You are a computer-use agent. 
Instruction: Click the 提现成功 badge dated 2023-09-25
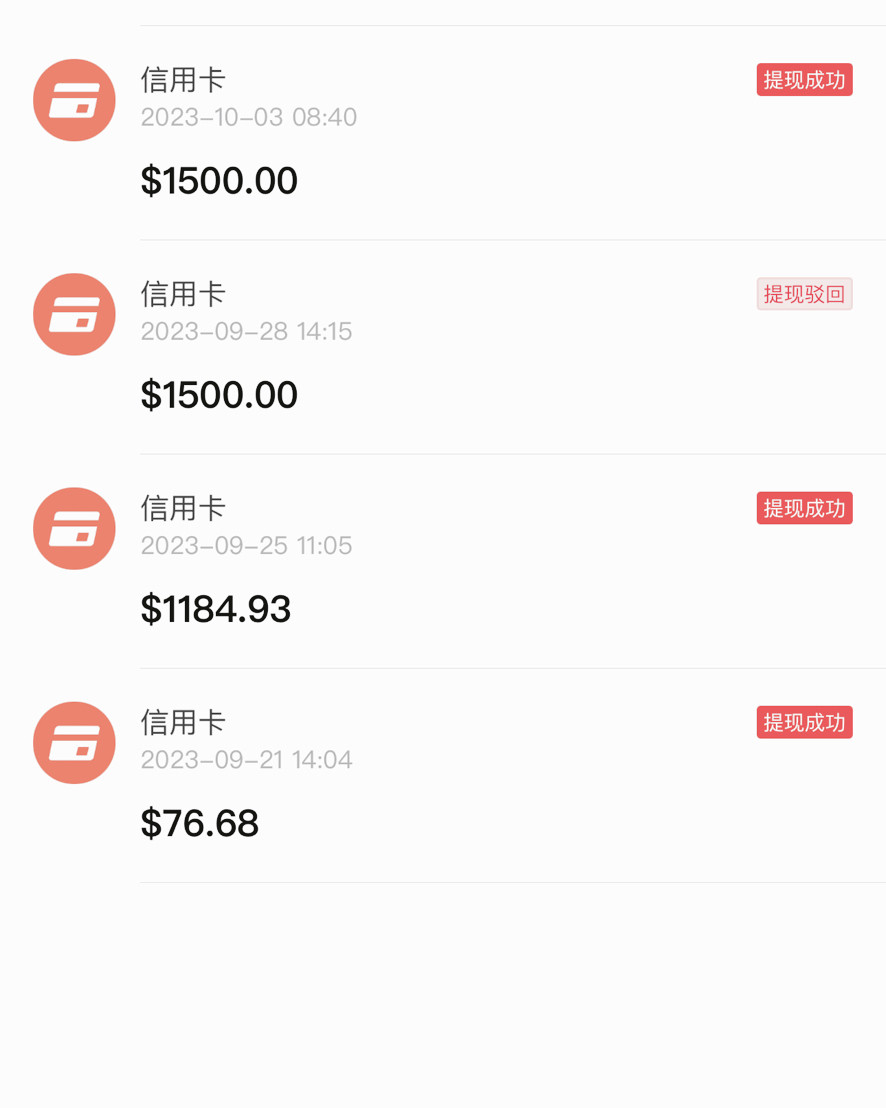[x=804, y=509]
